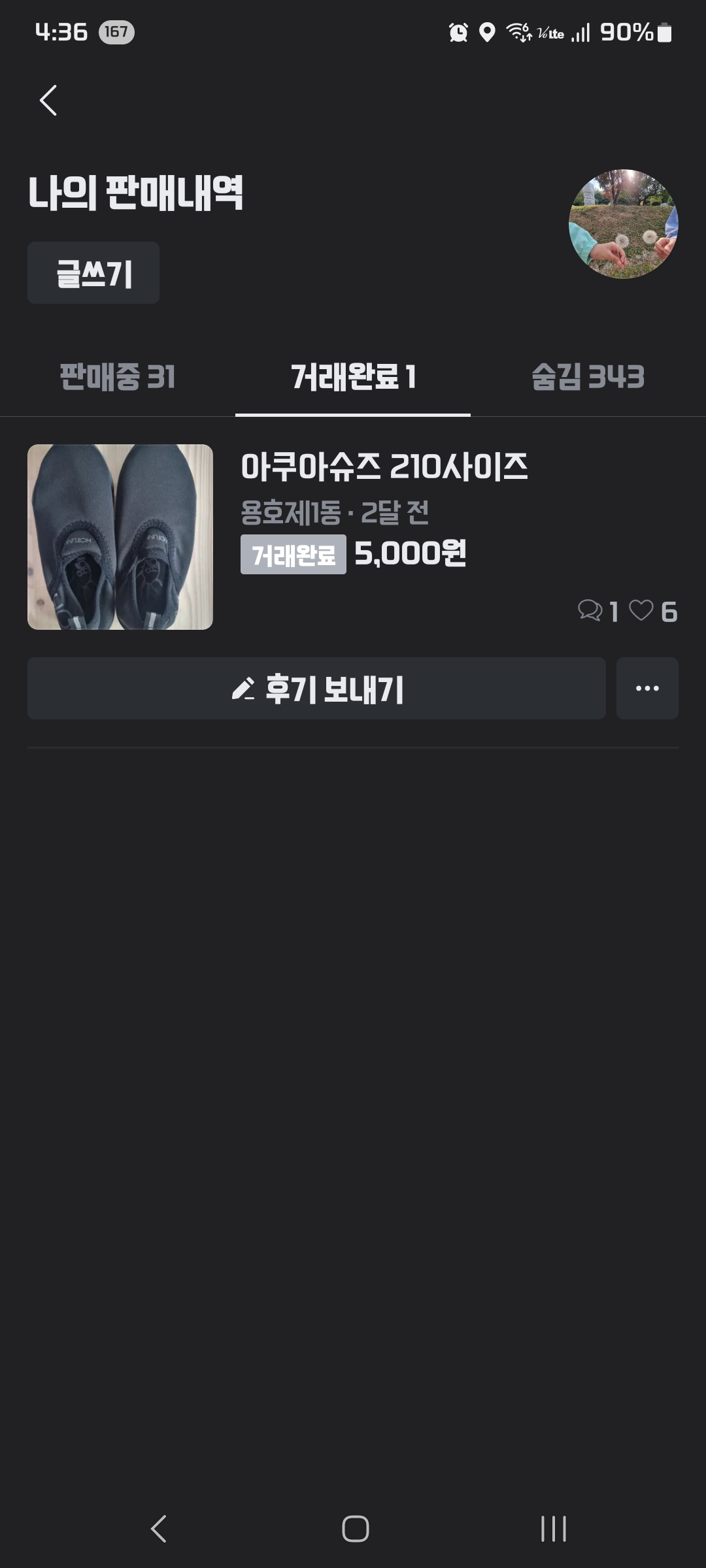Send a review with 후기 보내기
The width and height of the screenshot is (706, 1568).
(316, 689)
